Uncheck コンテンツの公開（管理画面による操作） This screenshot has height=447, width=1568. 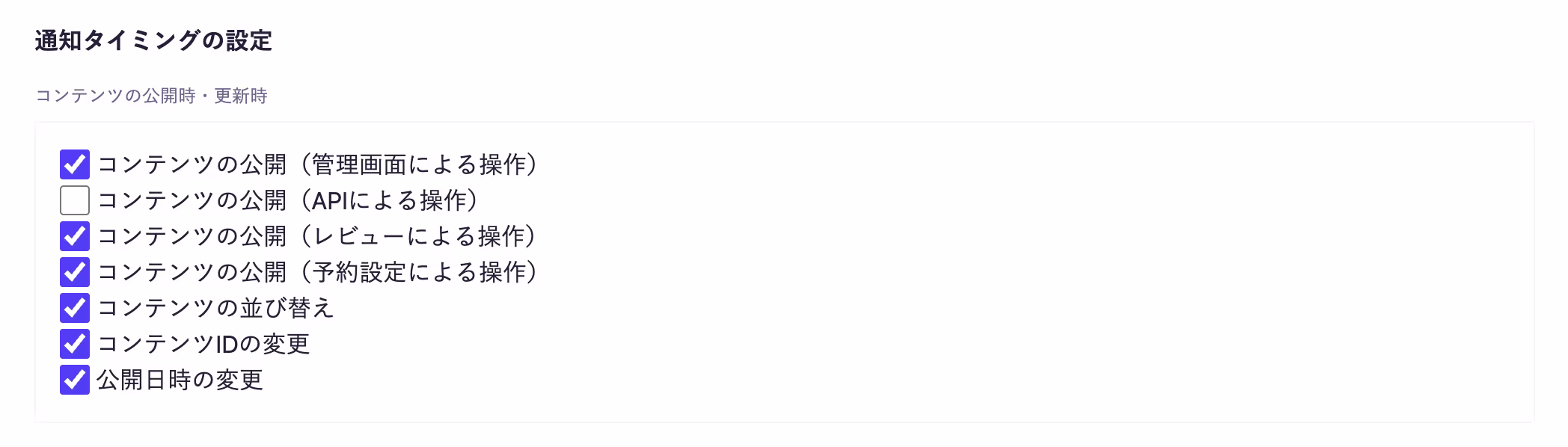(75, 164)
